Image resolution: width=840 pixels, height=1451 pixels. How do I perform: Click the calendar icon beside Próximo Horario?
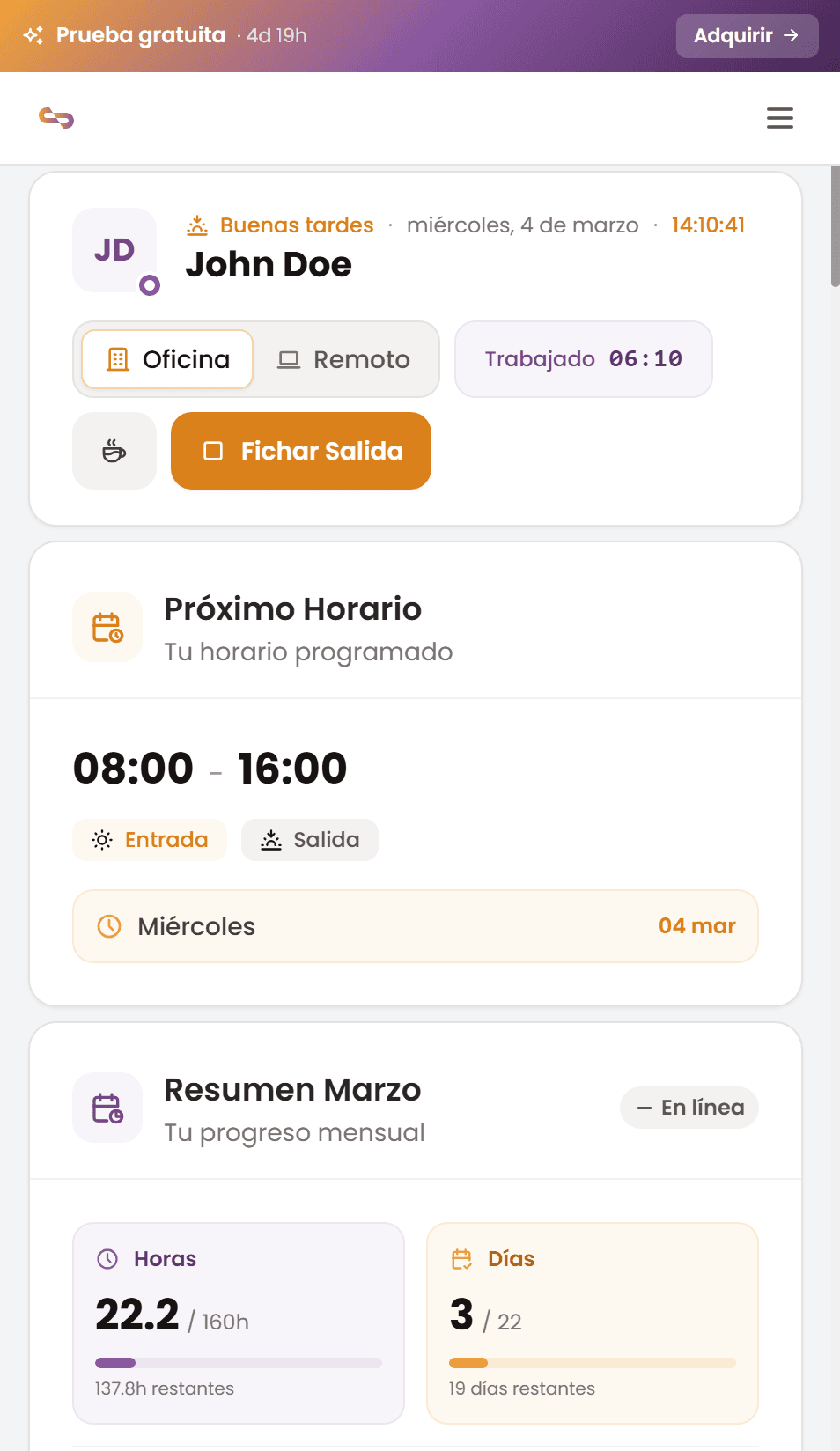107,626
